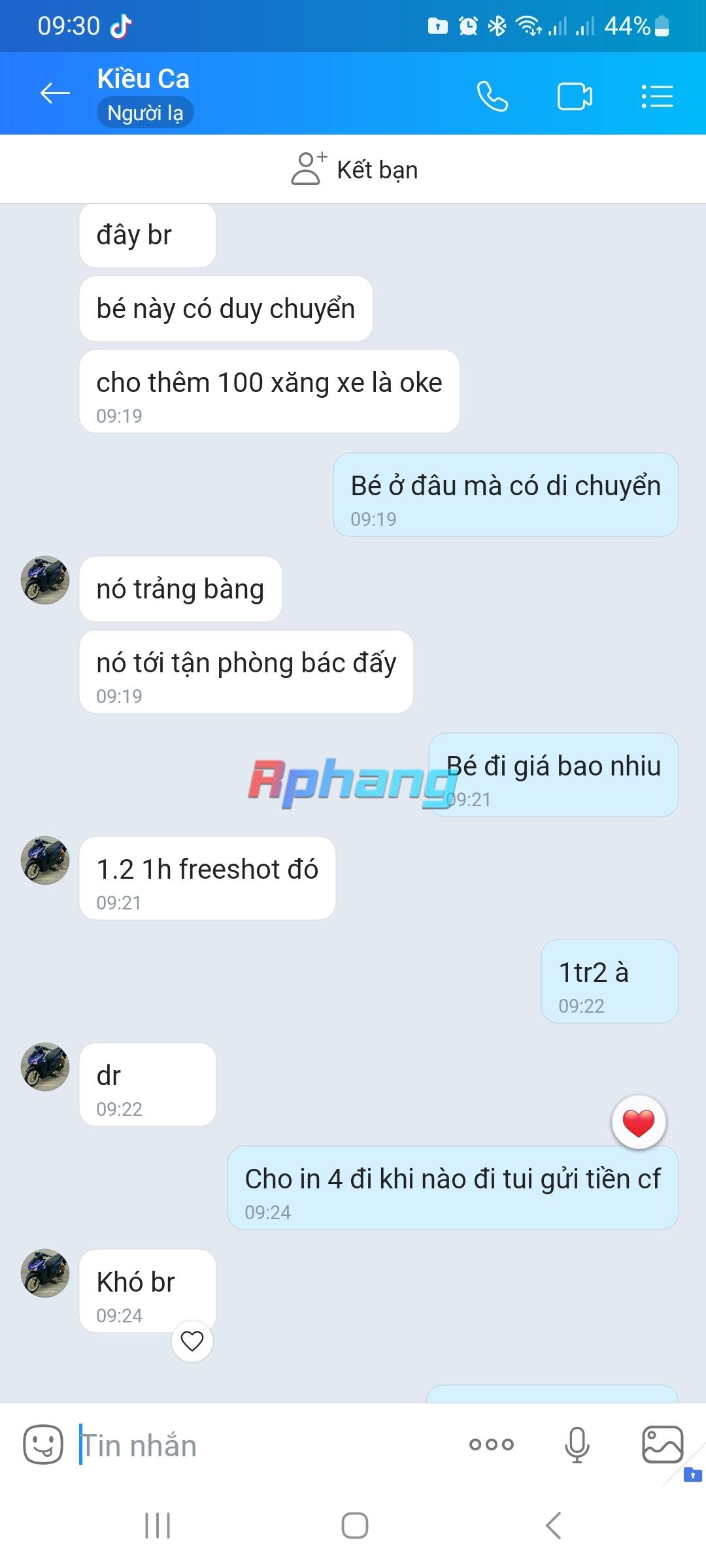Open Kiều Ca's avatar next to "dr"

45,1067
